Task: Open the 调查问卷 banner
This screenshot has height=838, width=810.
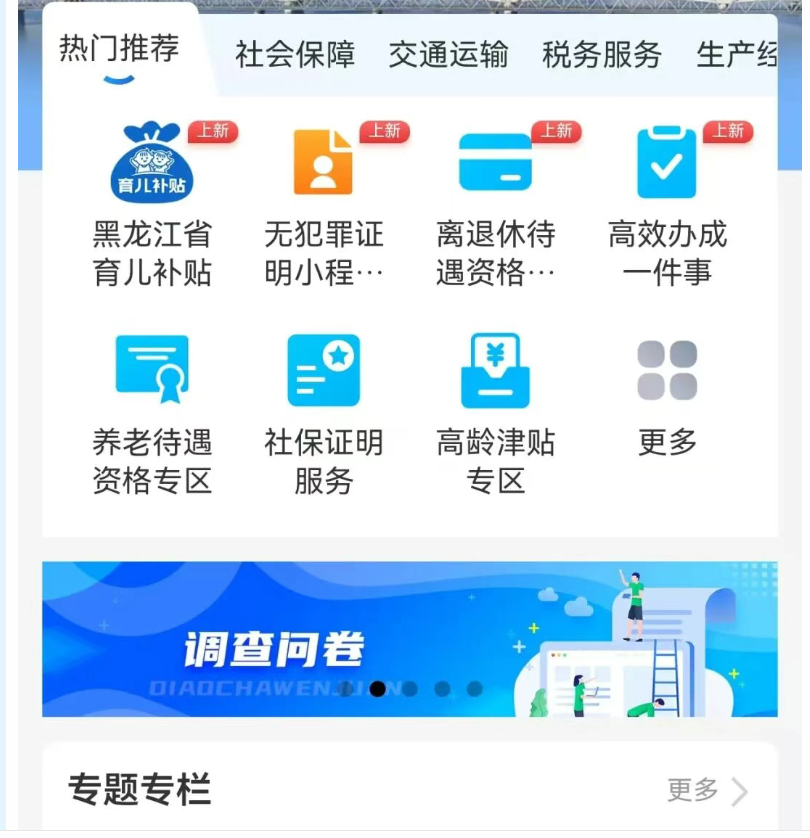Action: point(409,638)
